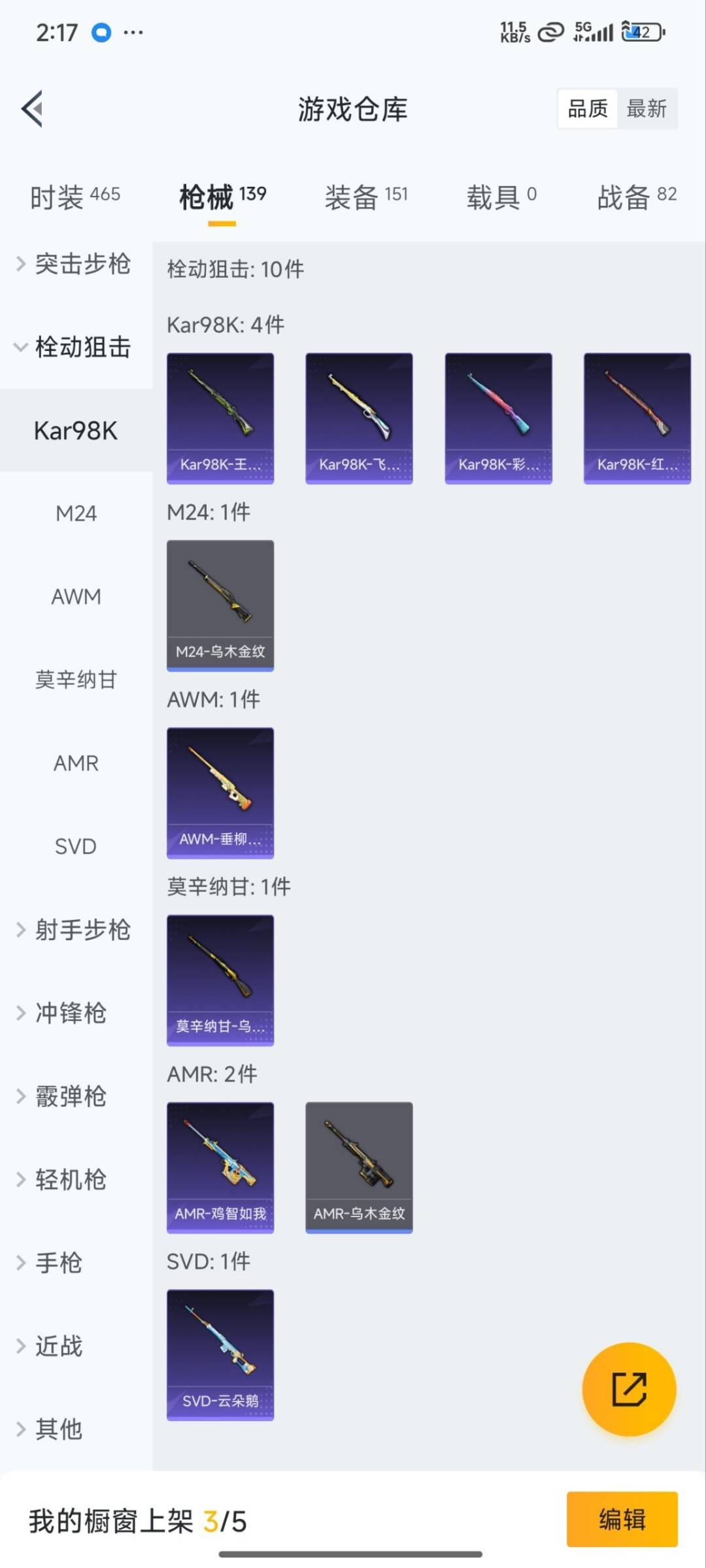Expand the 射手步枪 category

coord(75,930)
